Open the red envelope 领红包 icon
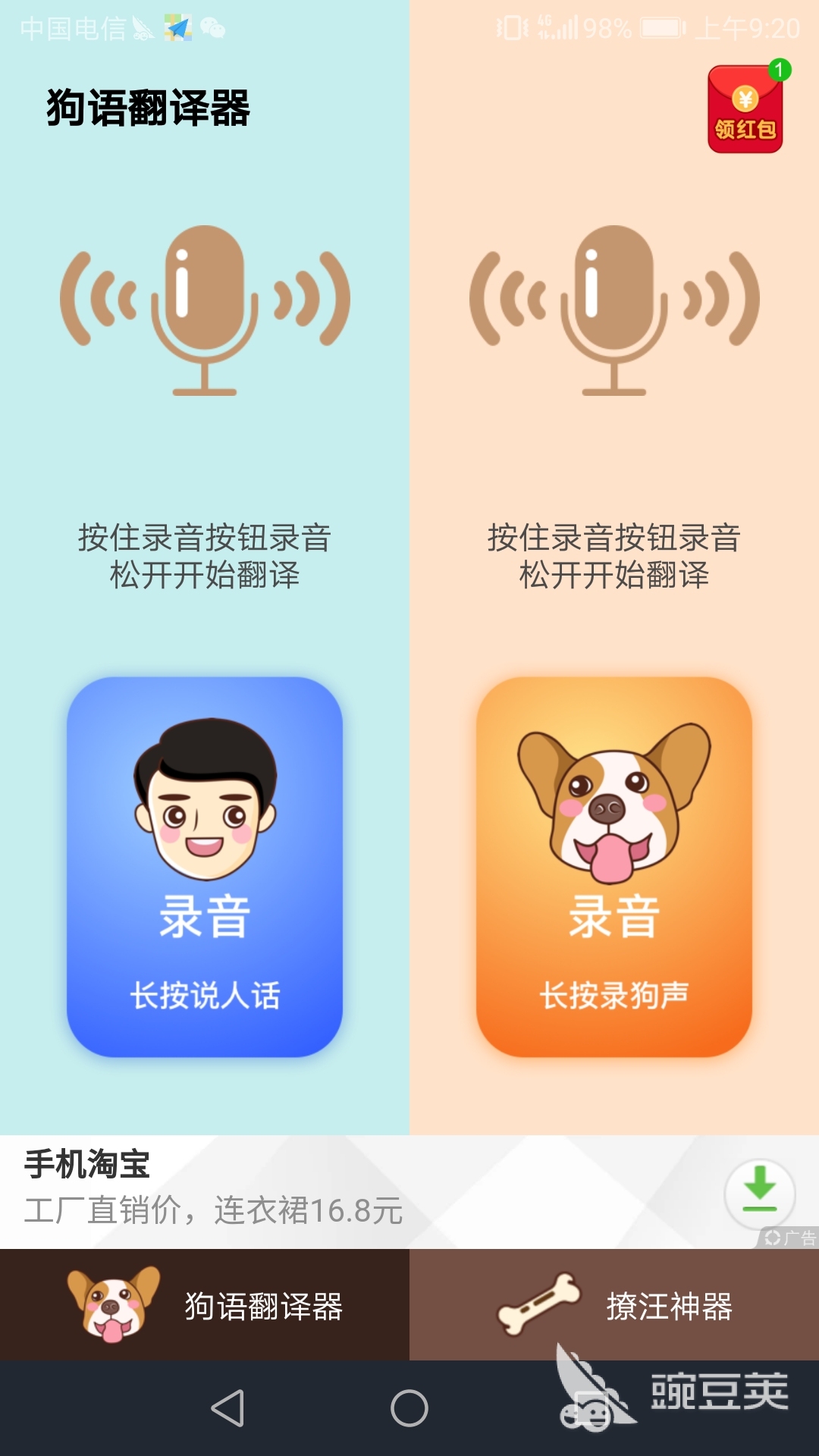819x1456 pixels. tap(745, 110)
